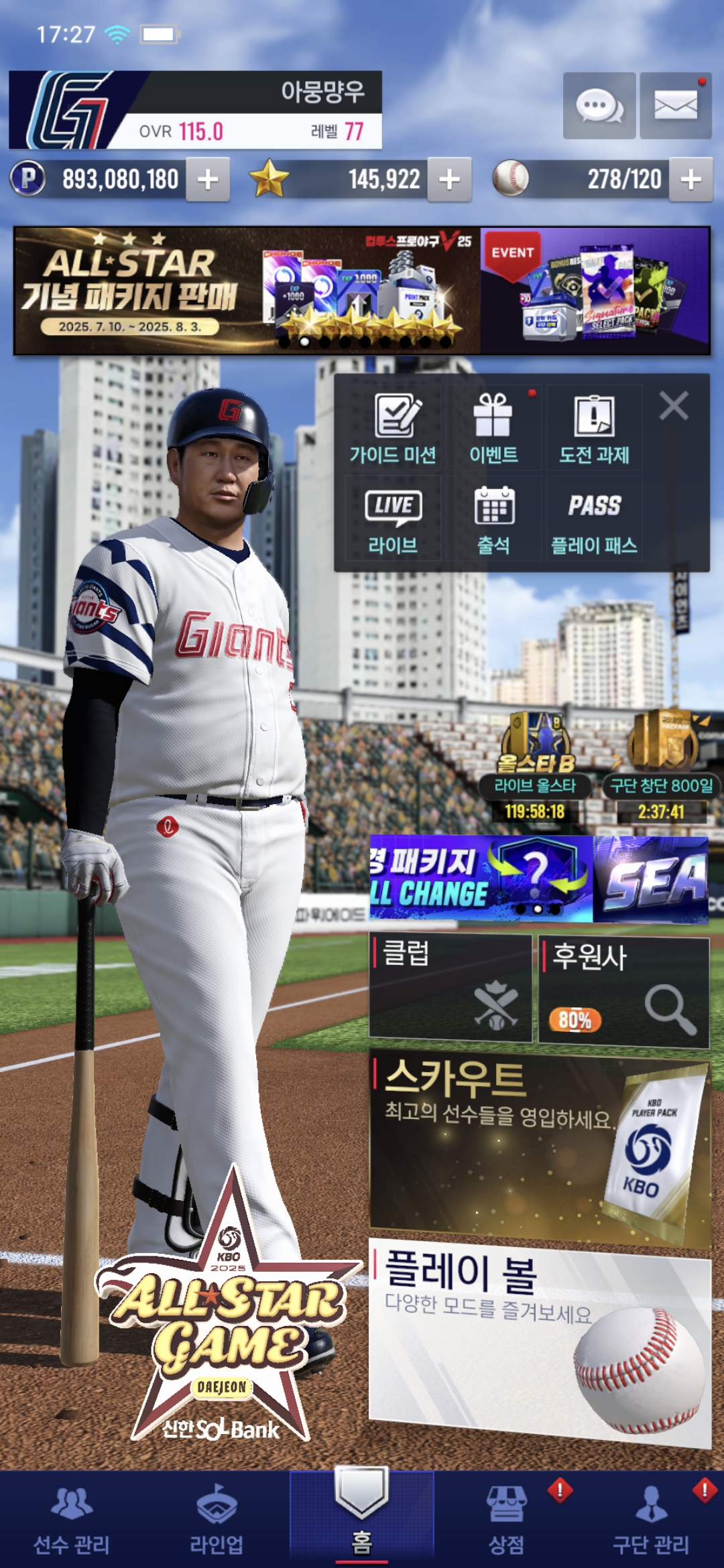Open 플레이 패스

[594, 519]
